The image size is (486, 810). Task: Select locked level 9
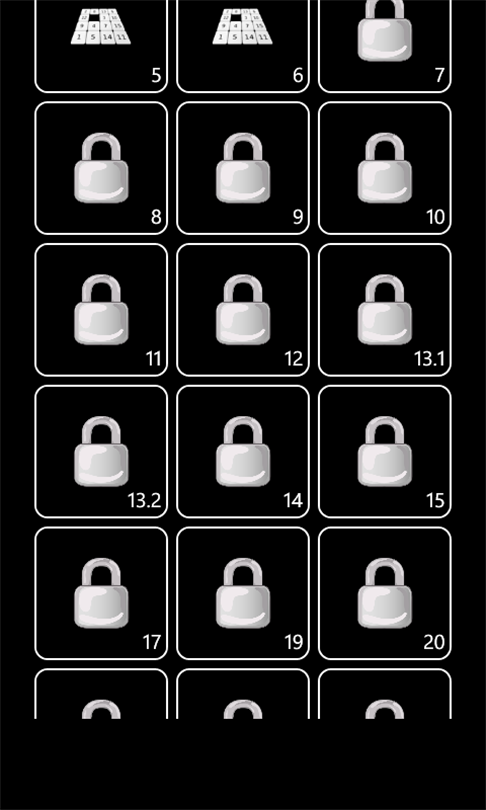pyautogui.click(x=243, y=168)
